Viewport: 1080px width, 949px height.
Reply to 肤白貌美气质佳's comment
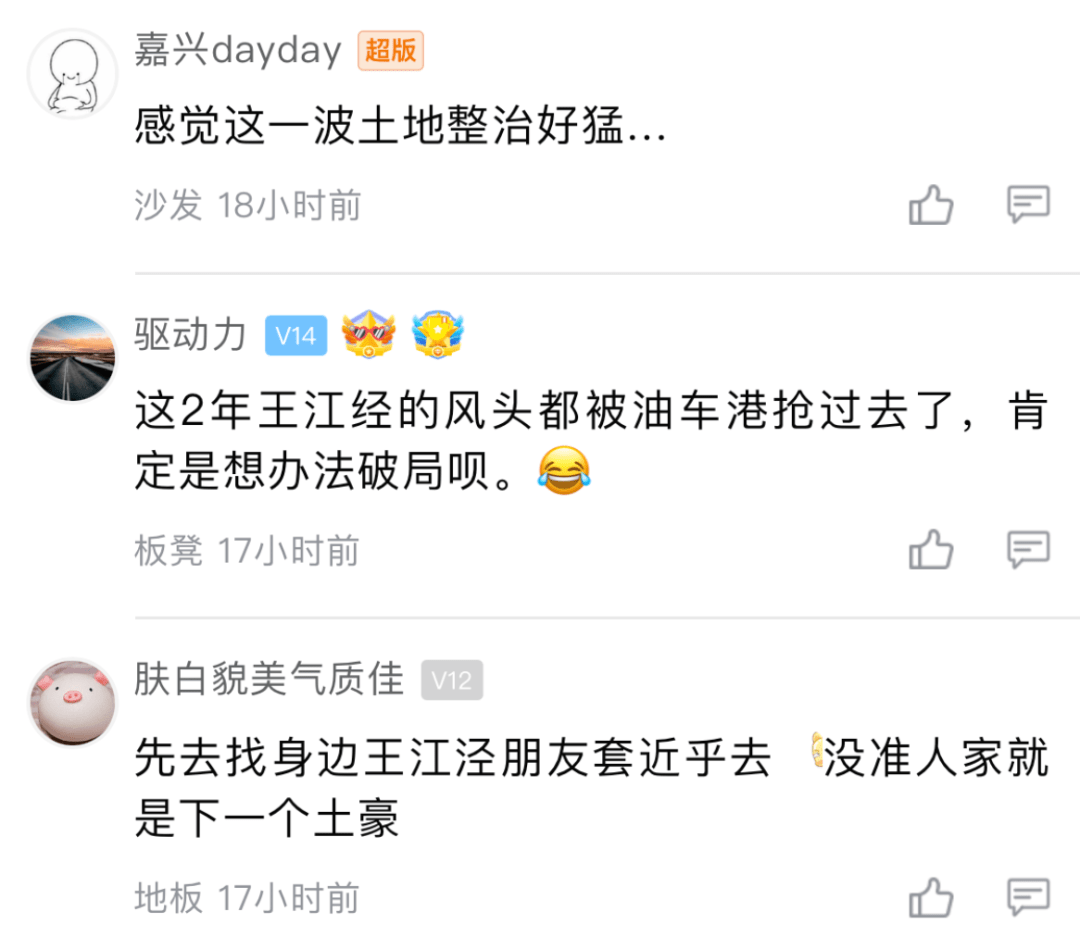tap(1027, 896)
